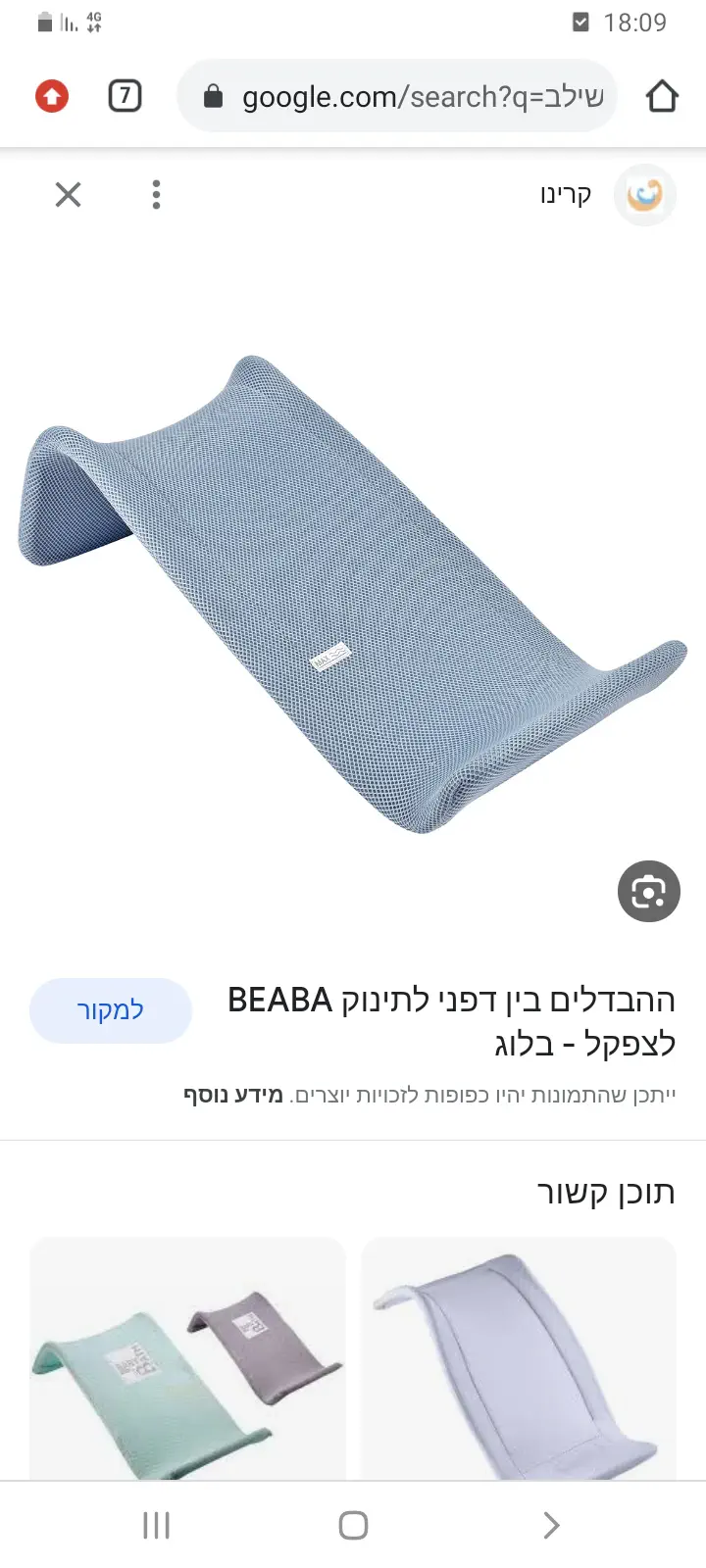Open the browser tab switcher showing 7

(125, 96)
